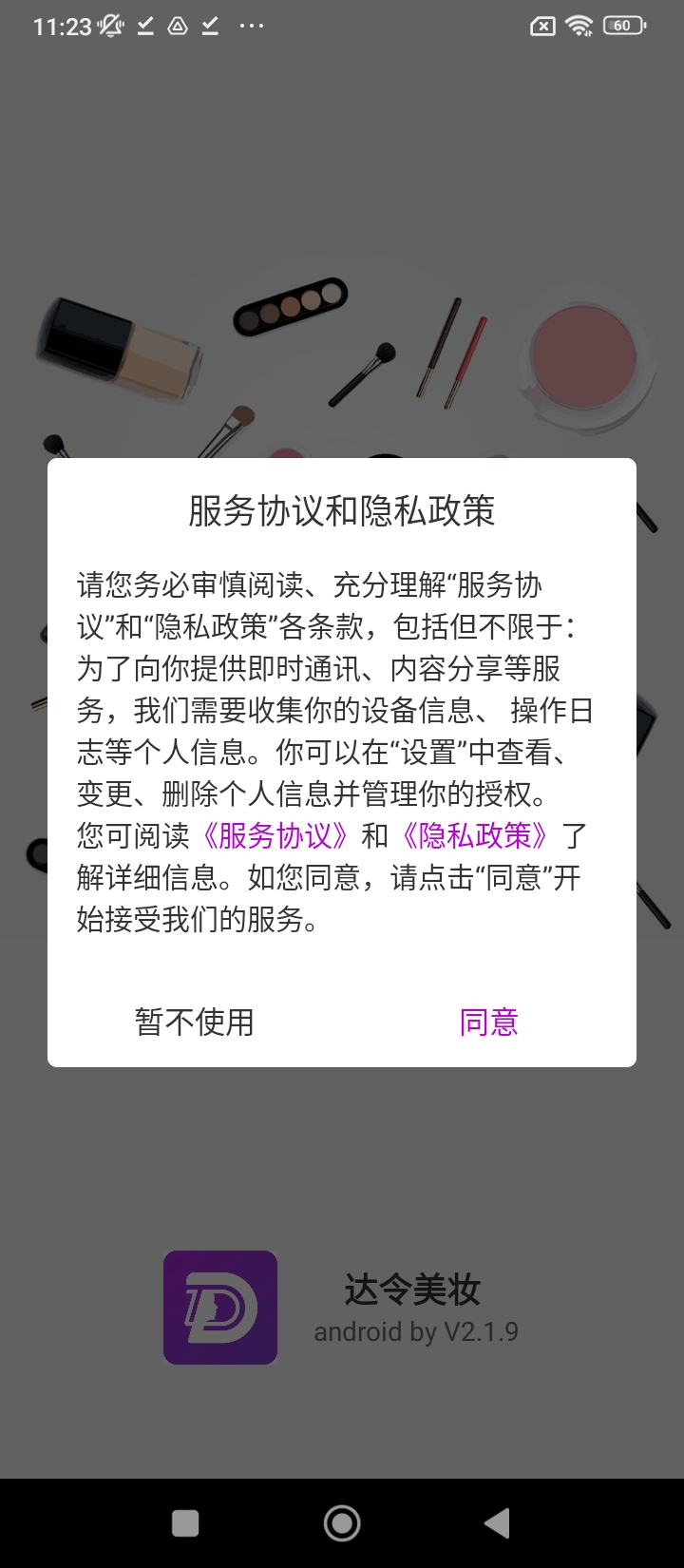This screenshot has width=684, height=1568.
Task: Tap 同意 to accept the agreement
Action: 488,1023
